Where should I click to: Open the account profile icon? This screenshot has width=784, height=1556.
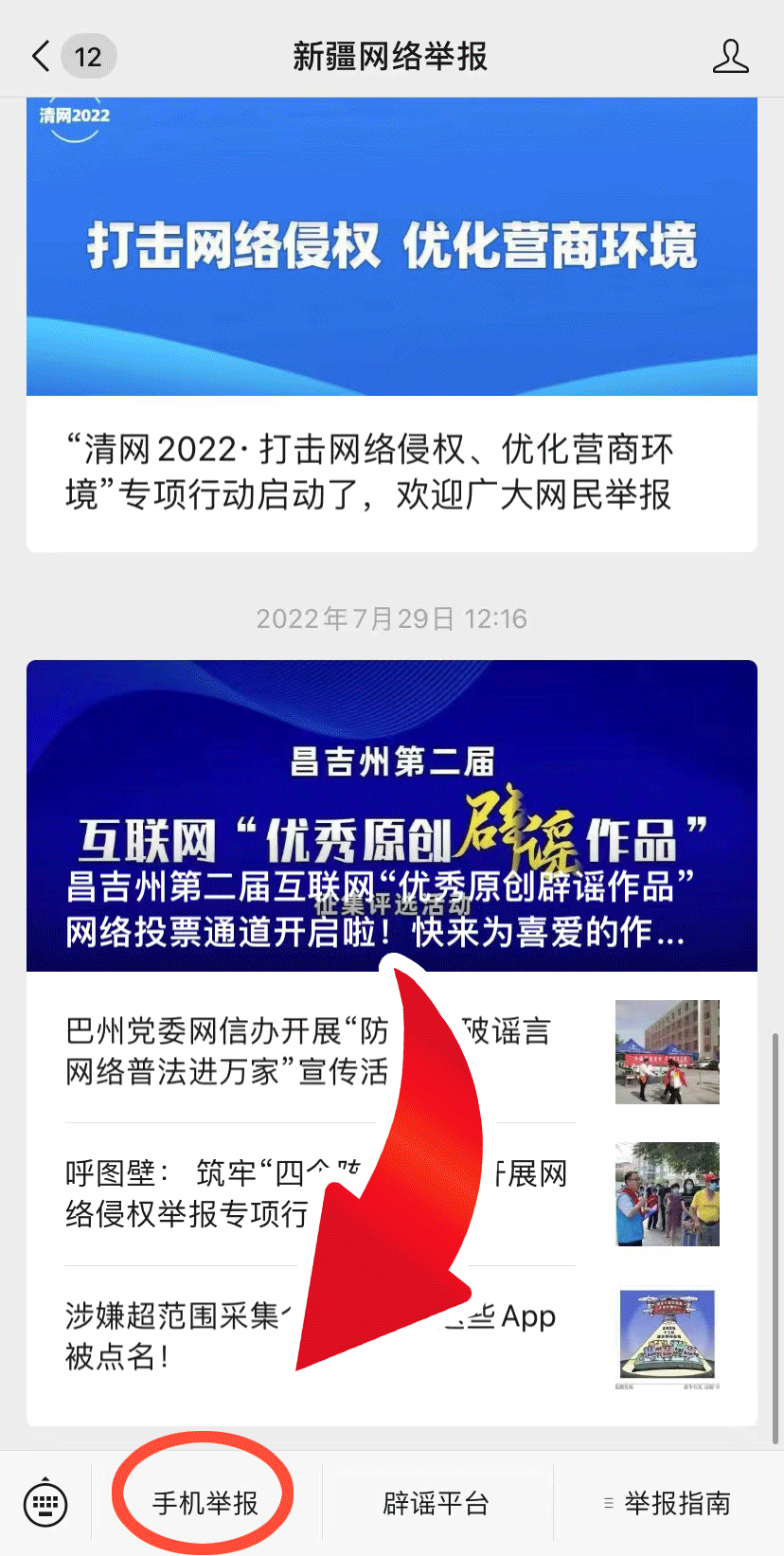click(730, 57)
